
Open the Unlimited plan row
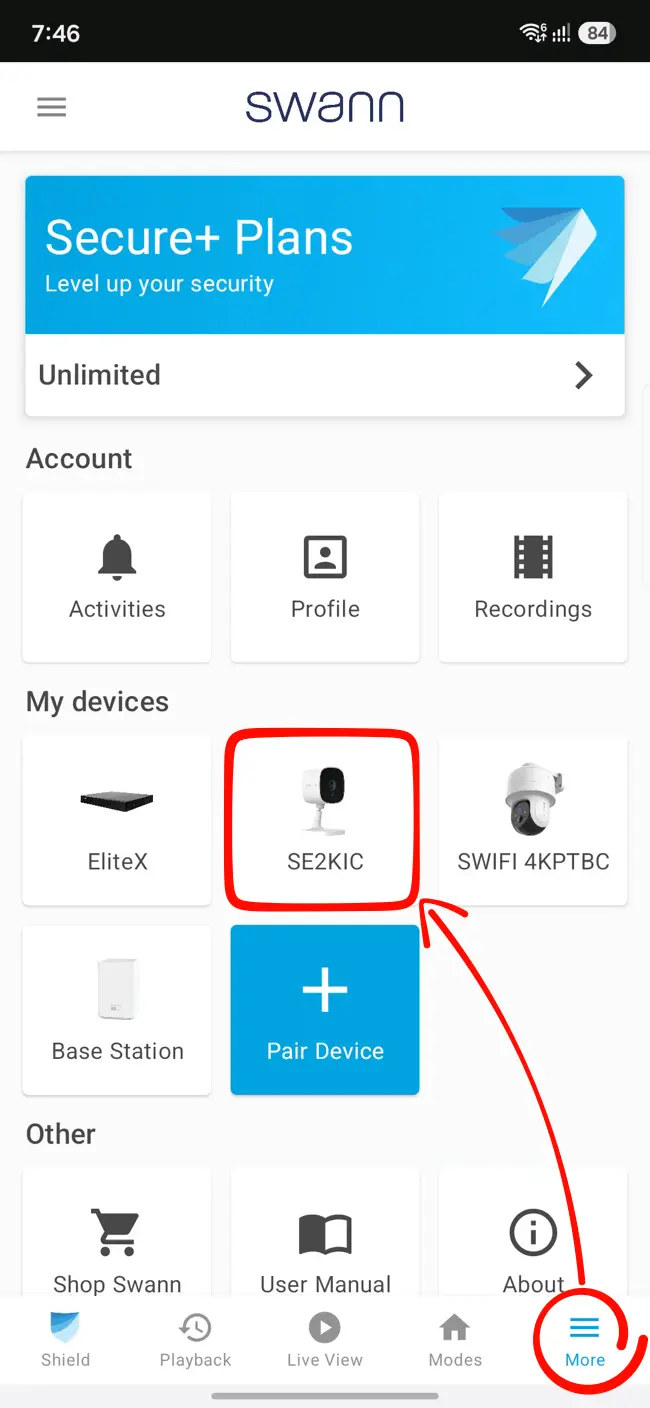click(325, 375)
